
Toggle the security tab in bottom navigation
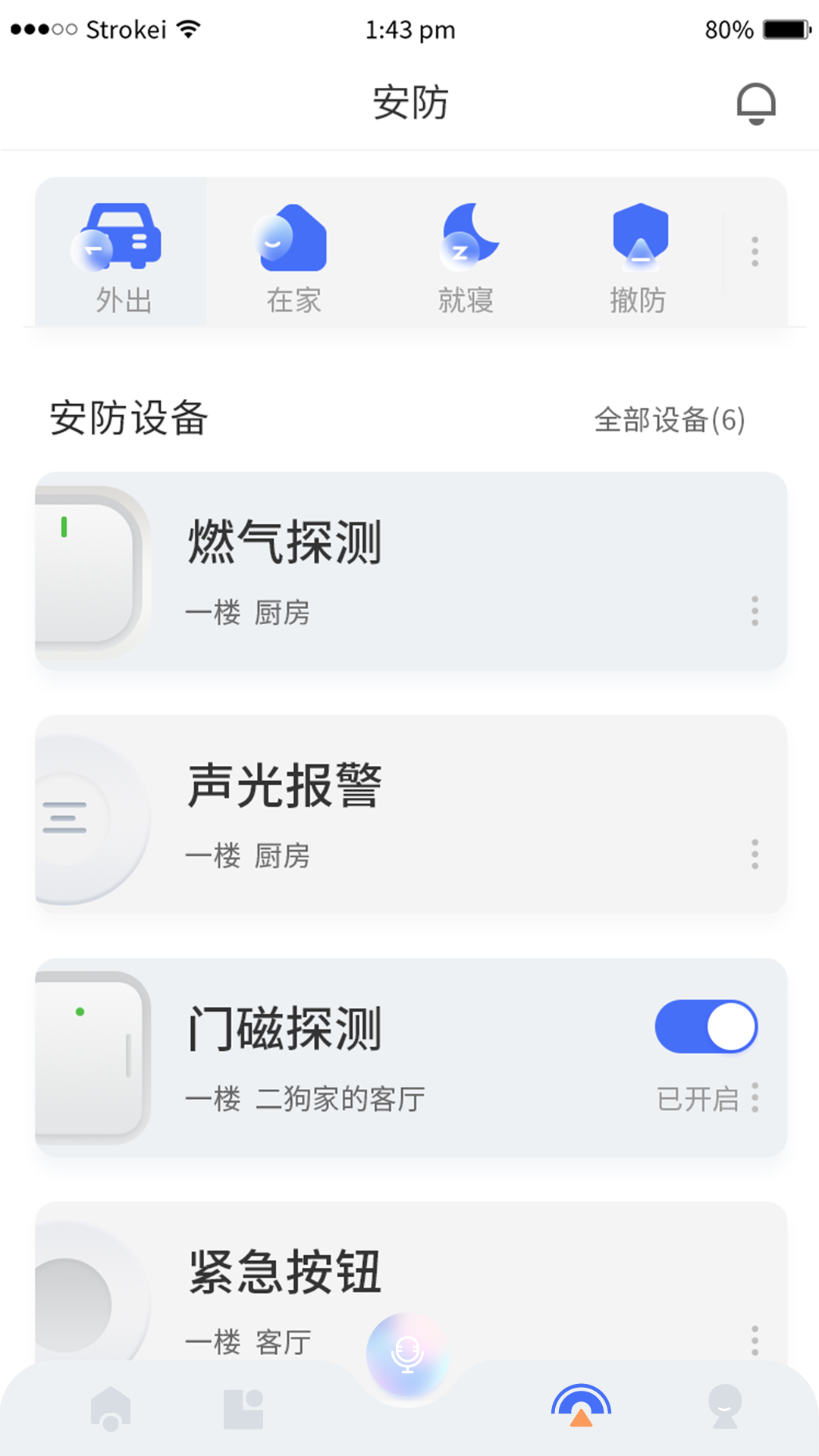point(581,1410)
